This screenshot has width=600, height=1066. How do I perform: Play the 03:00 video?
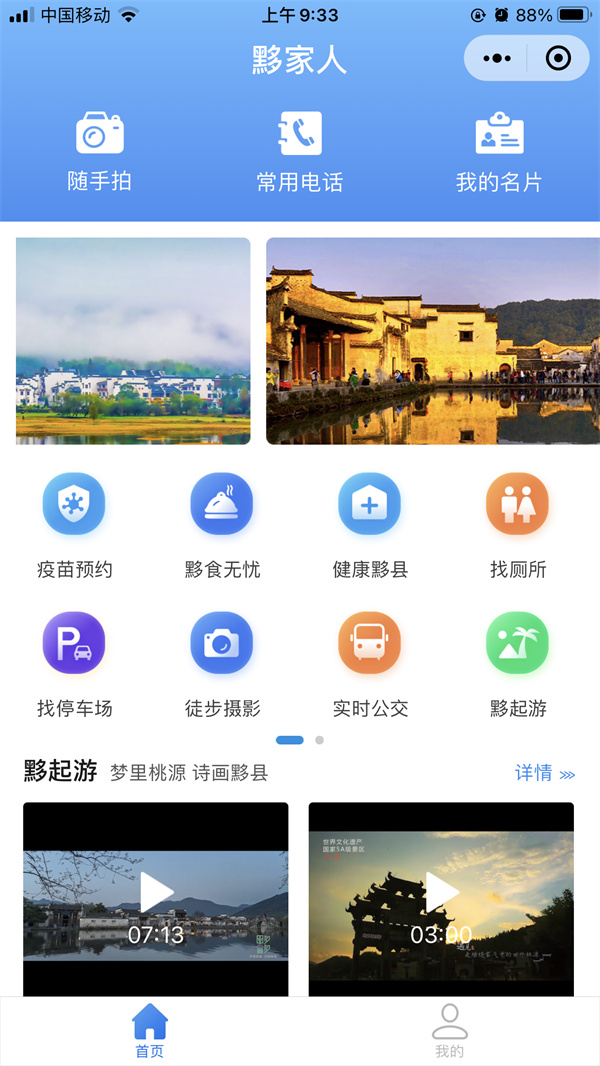pyautogui.click(x=441, y=893)
